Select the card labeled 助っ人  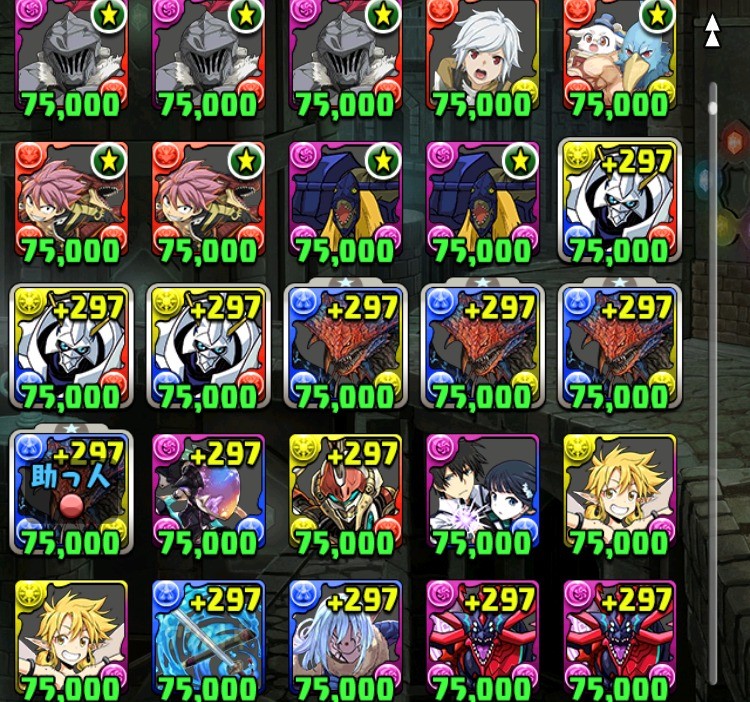[x=70, y=492]
